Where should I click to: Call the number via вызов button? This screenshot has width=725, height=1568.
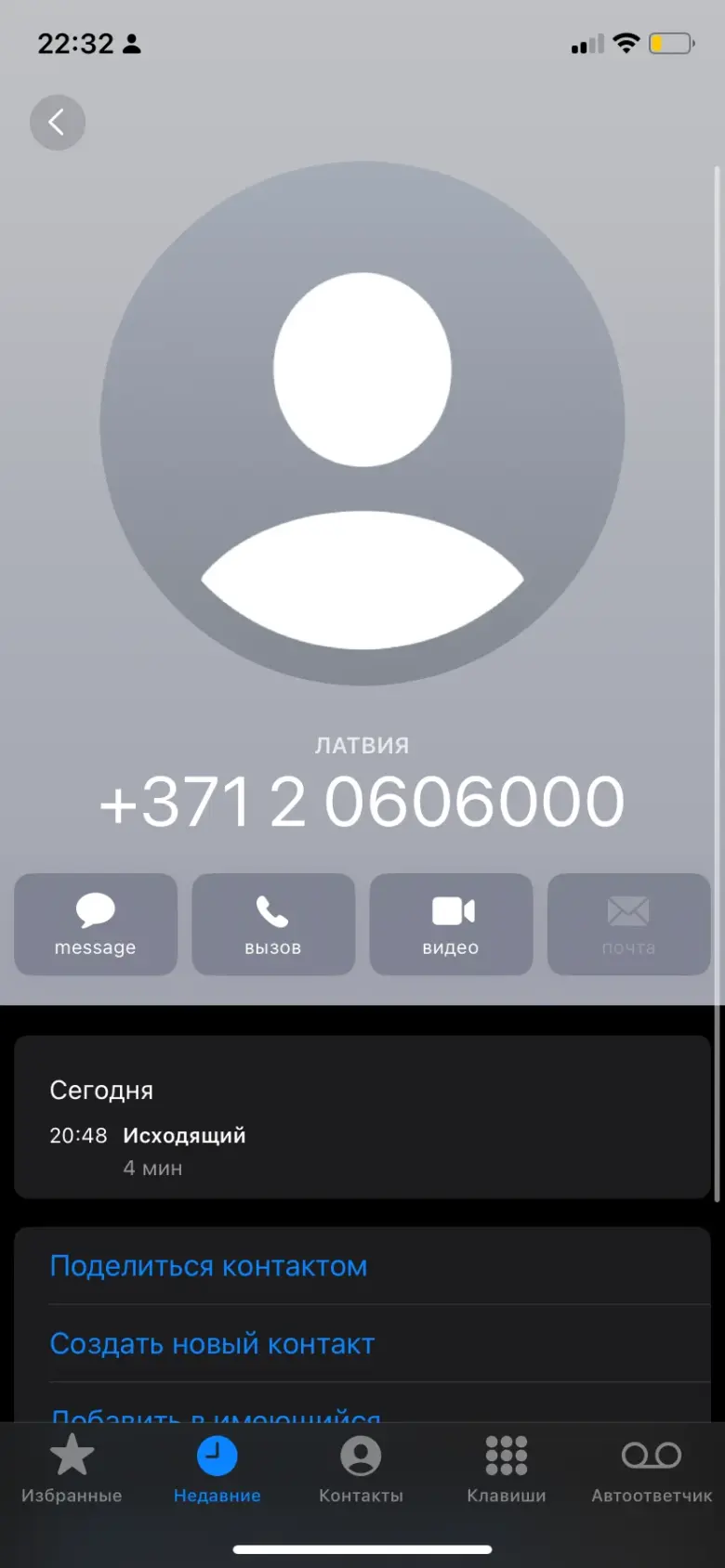[273, 924]
